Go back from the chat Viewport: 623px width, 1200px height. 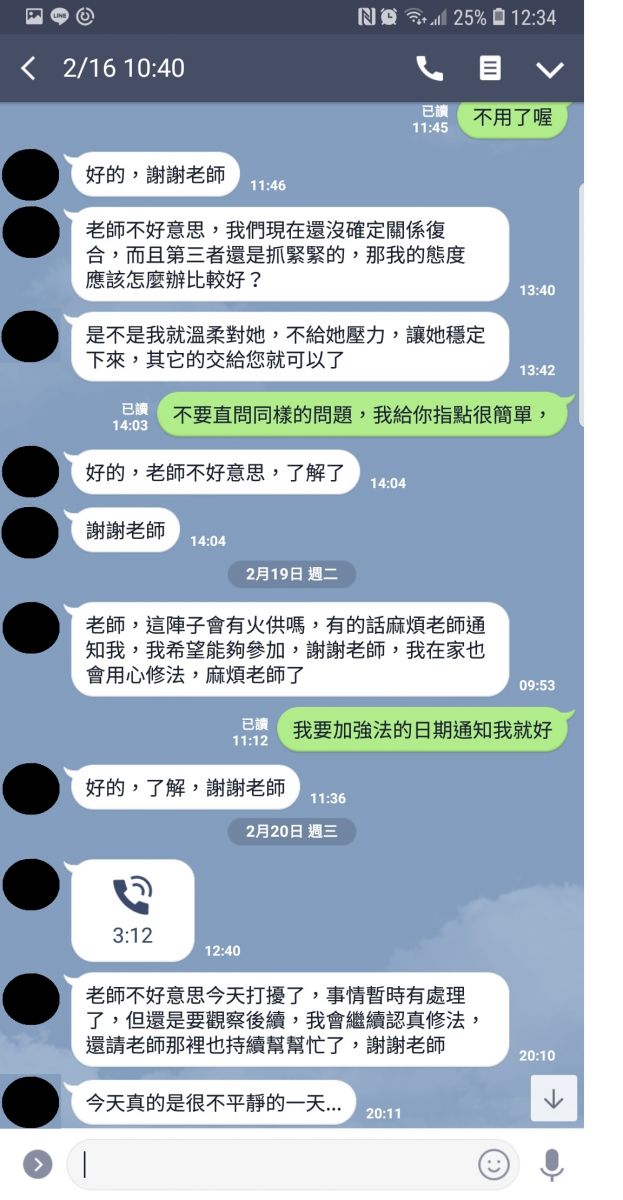(x=28, y=69)
